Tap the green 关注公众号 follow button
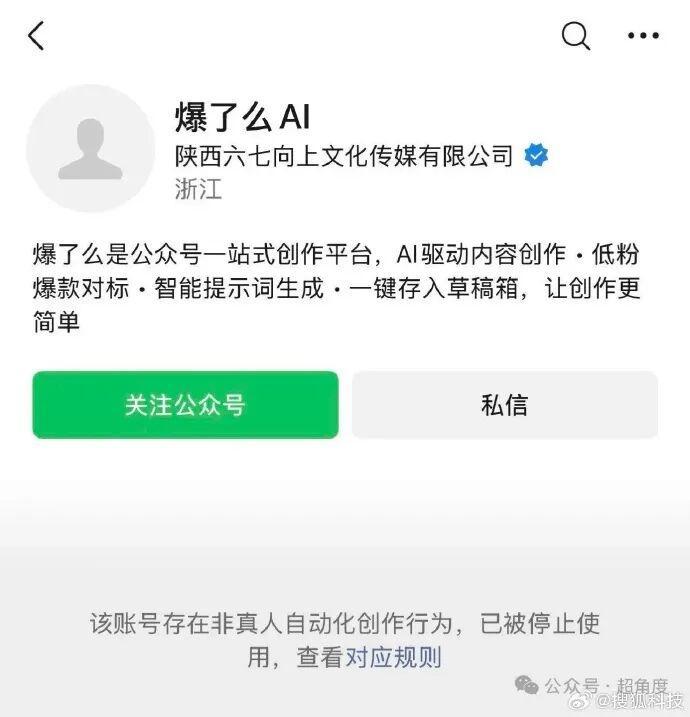Screen dimensions: 690x717 [186, 405]
